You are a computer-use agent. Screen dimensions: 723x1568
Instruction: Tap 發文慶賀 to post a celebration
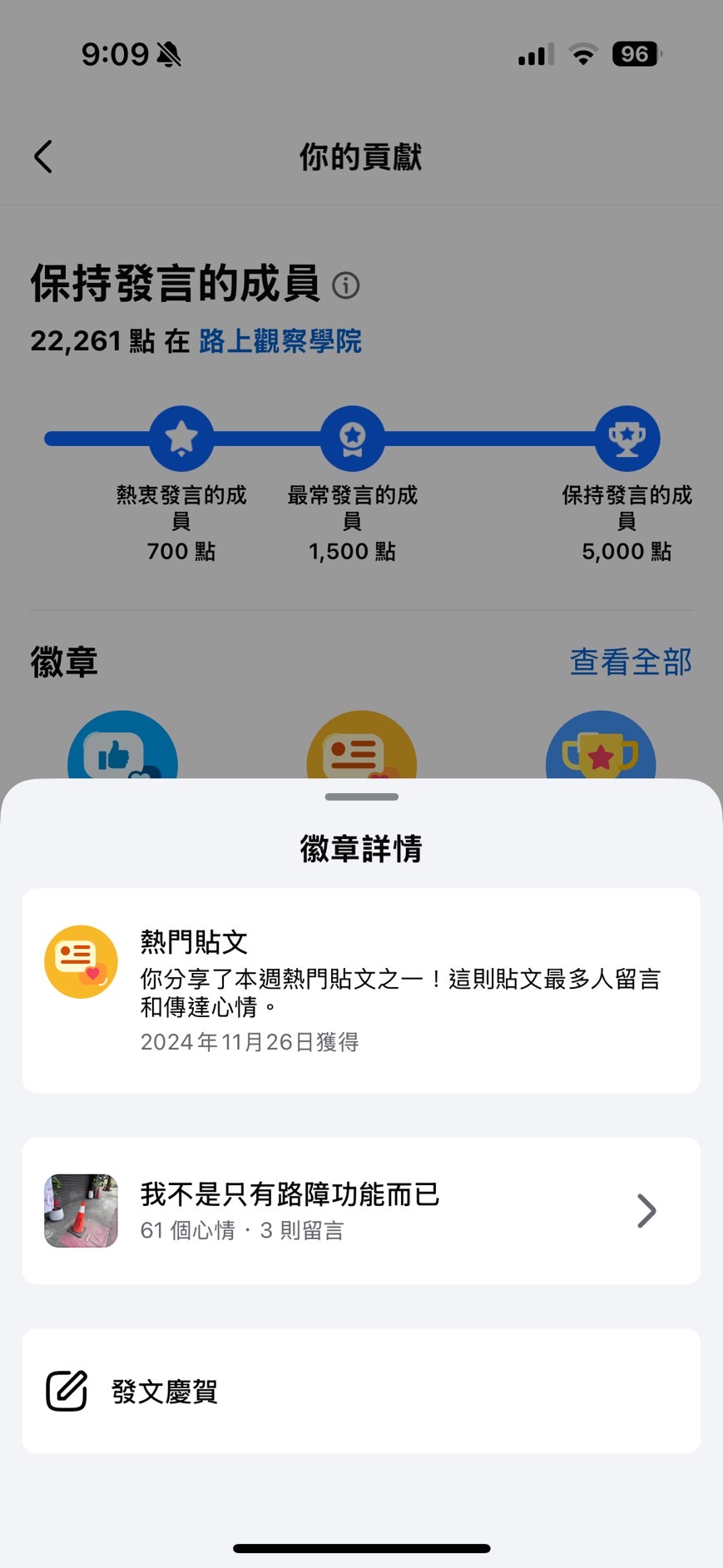pos(361,1391)
